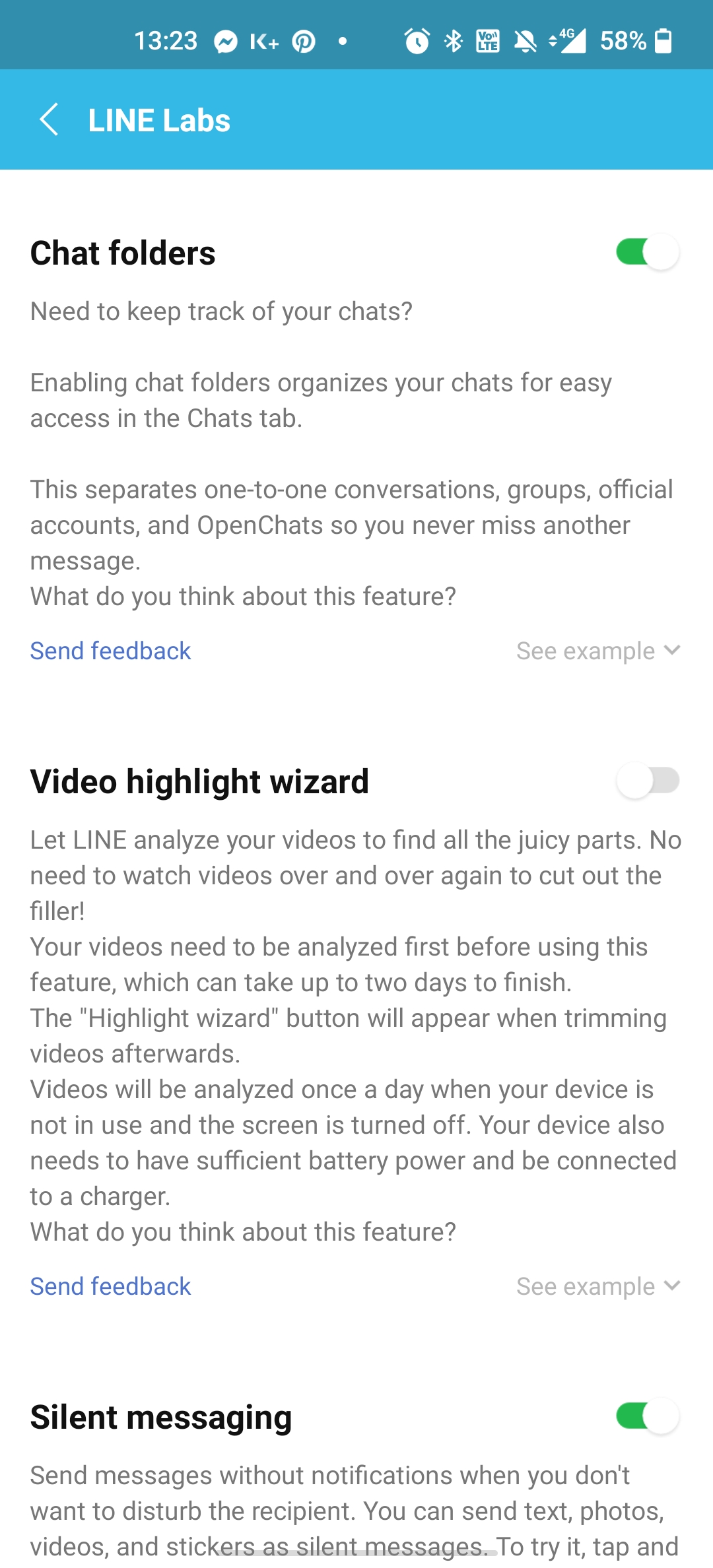Send feedback for Video highlight wizard

tap(110, 1286)
